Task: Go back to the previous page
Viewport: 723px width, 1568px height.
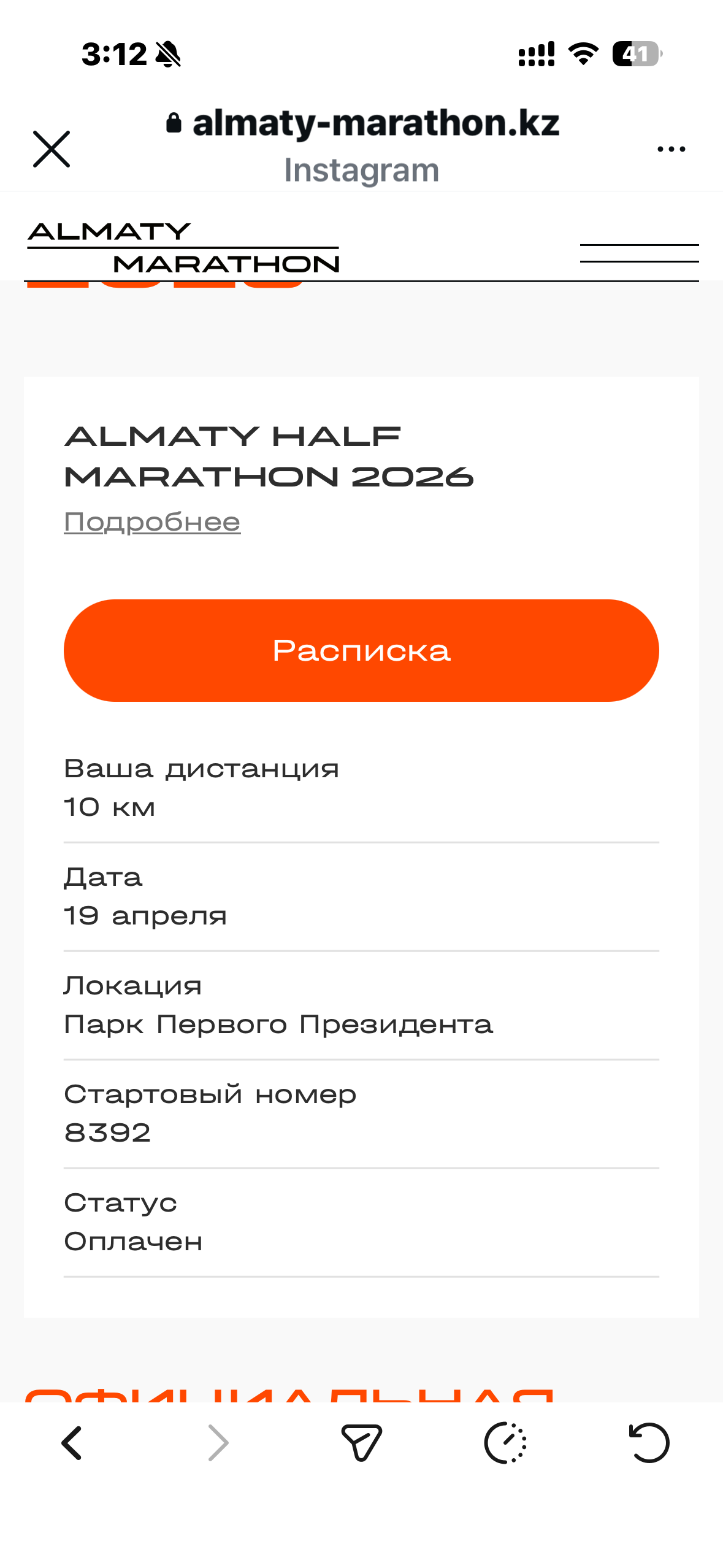Action: 72,1443
